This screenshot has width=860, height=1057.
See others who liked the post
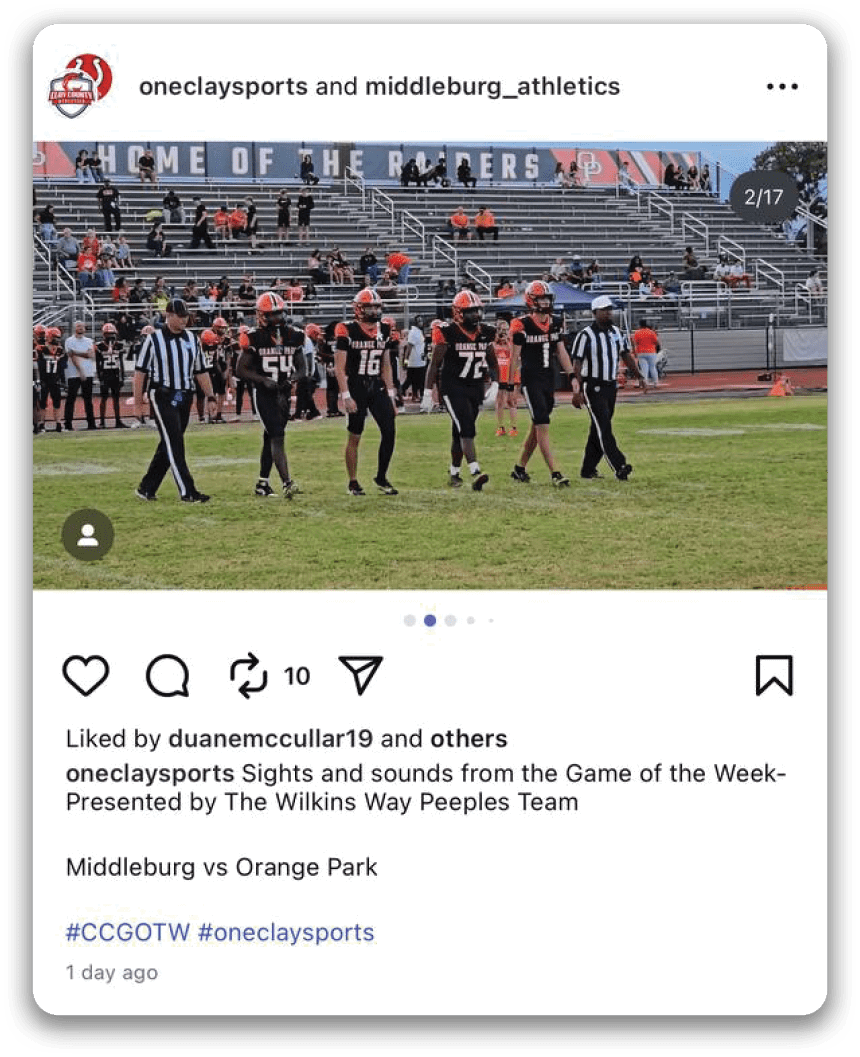(x=468, y=739)
